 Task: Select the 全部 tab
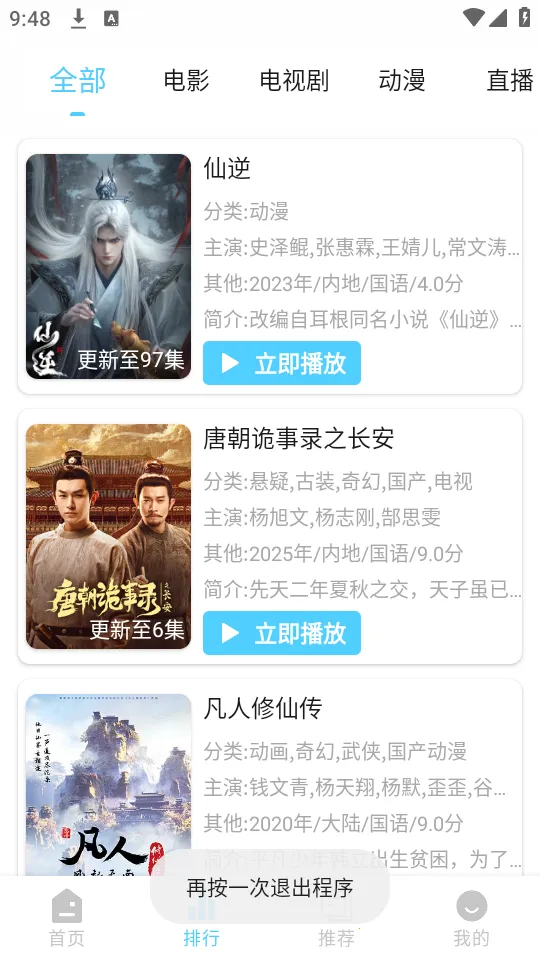(x=78, y=81)
